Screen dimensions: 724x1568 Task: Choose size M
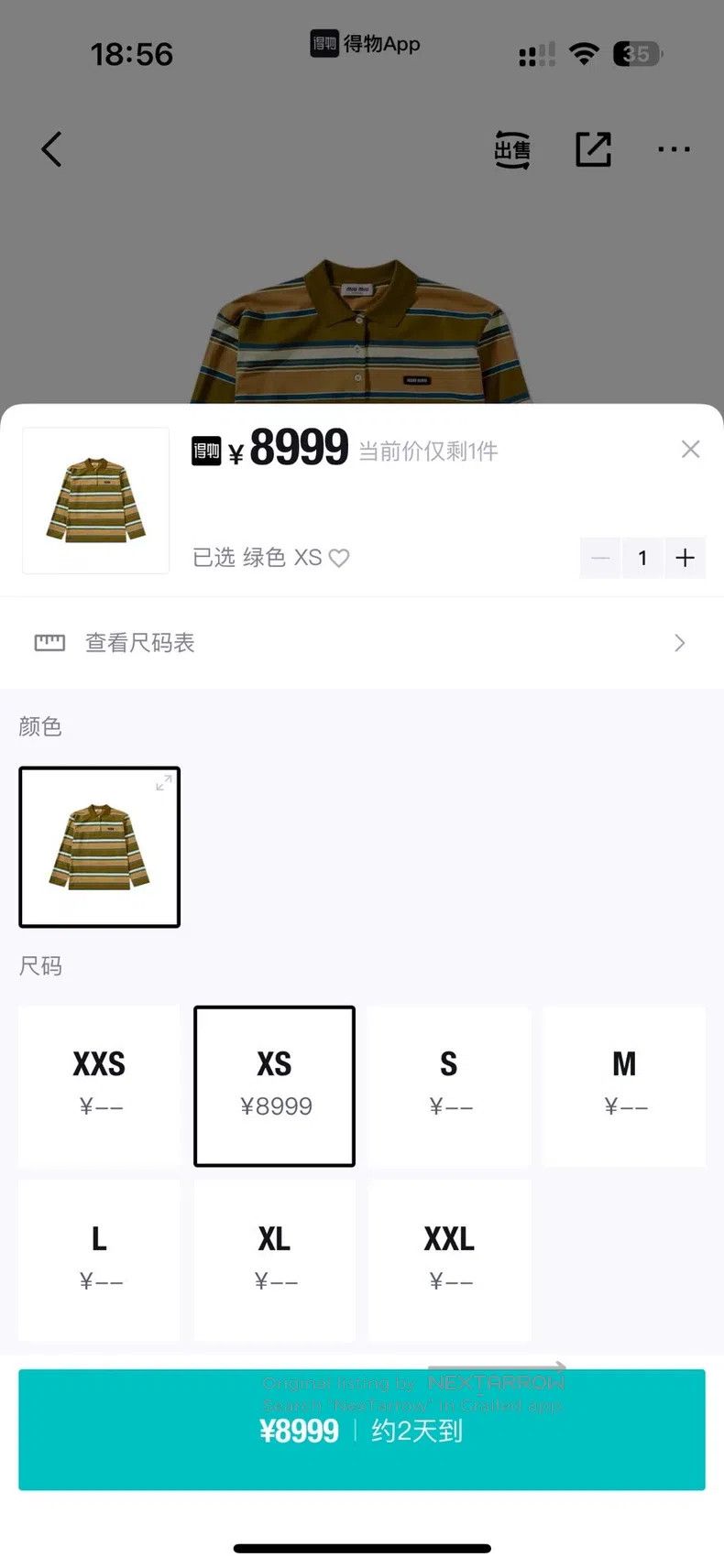click(x=624, y=1086)
